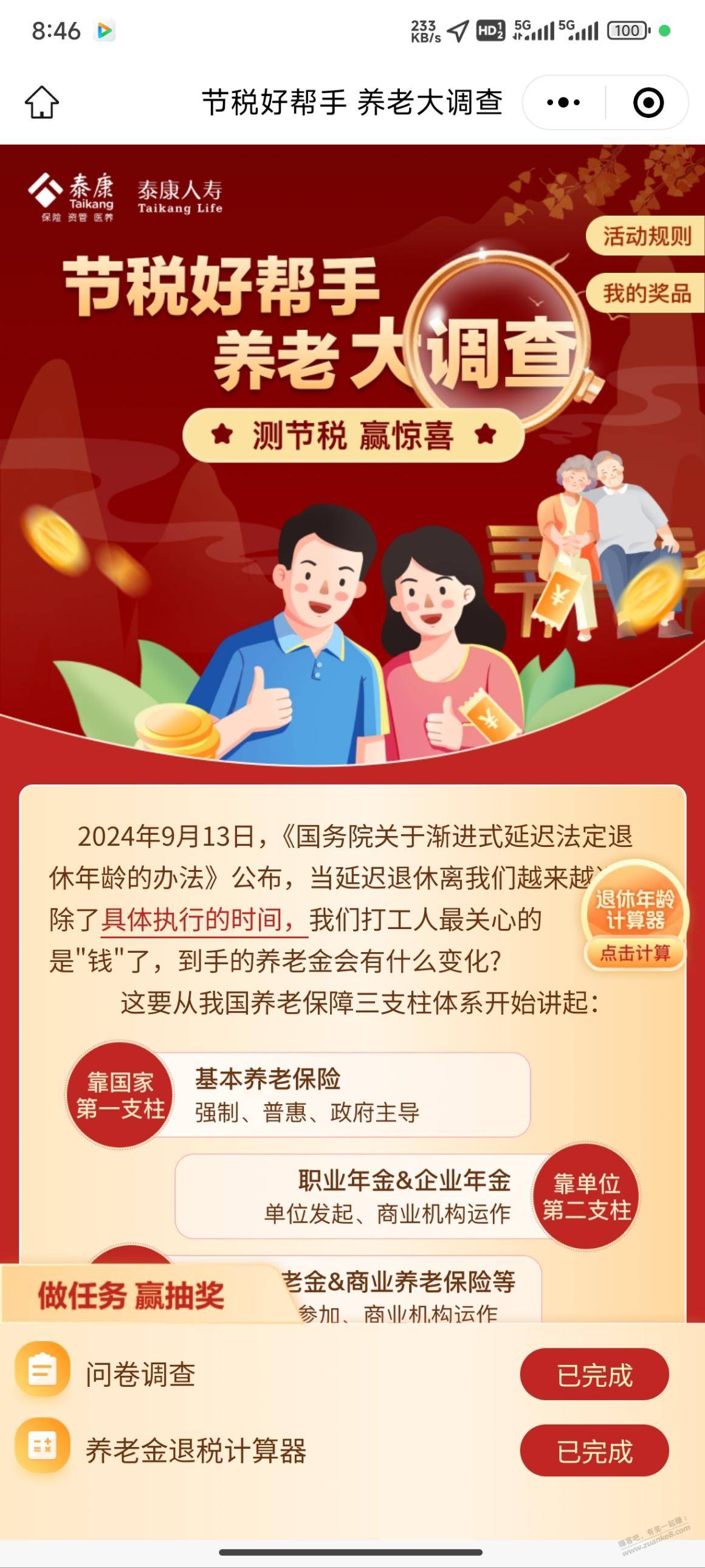This screenshot has height=1568, width=705.
Task: Open 活动规则 activity rules
Action: pos(646,236)
